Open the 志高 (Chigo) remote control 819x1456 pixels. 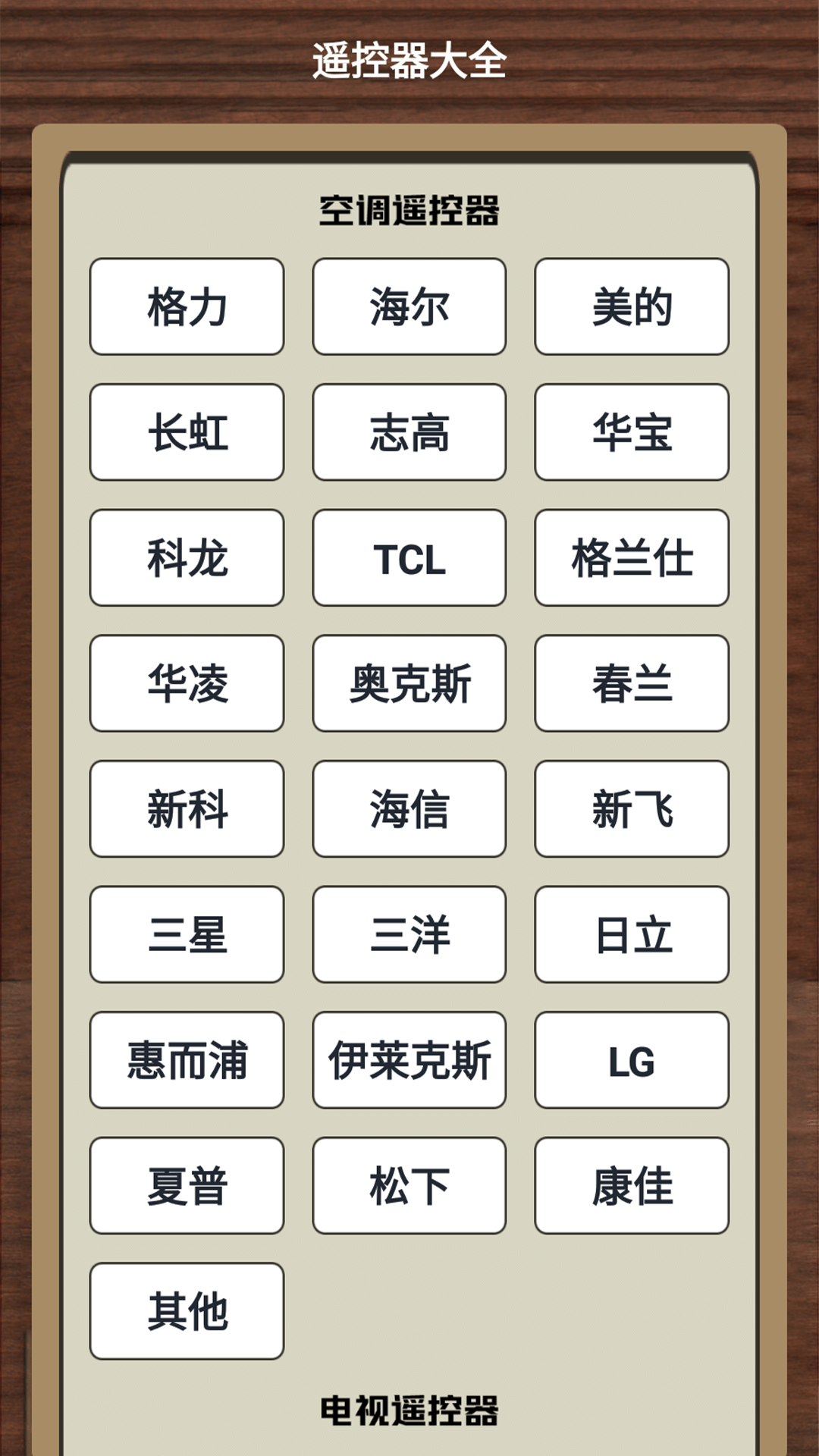click(408, 431)
